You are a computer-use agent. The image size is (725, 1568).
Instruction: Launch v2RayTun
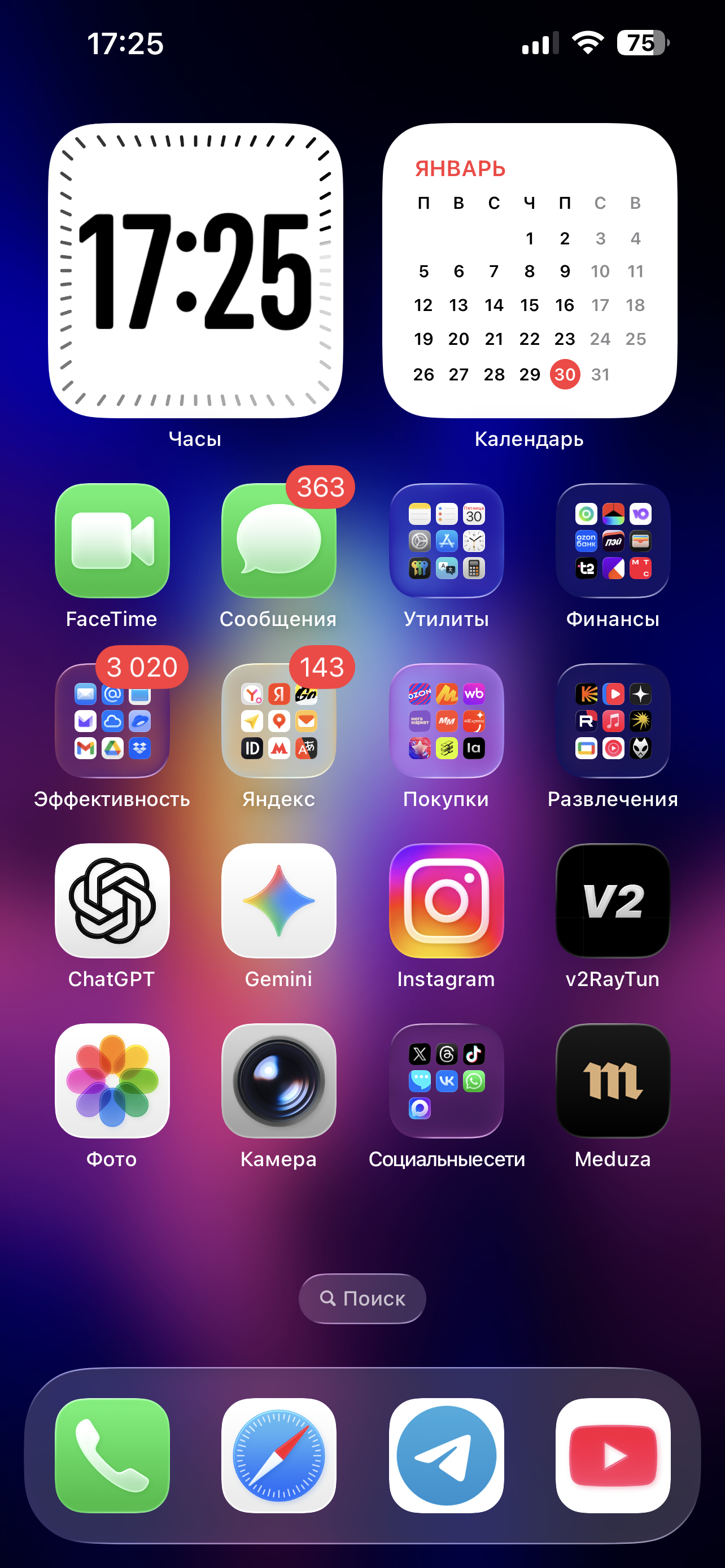tap(613, 901)
